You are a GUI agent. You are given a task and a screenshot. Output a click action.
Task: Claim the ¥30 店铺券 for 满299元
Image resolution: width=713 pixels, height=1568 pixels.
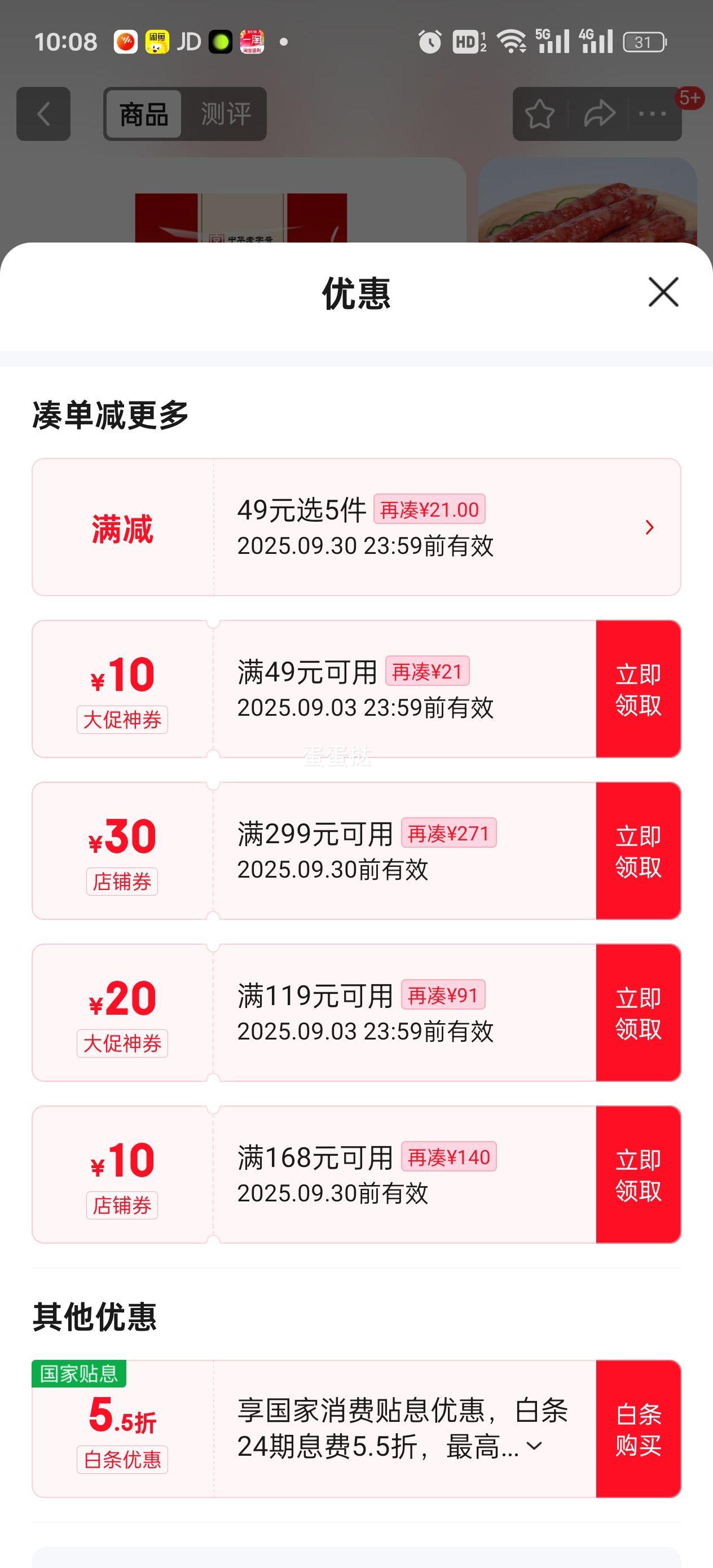pyautogui.click(x=637, y=851)
